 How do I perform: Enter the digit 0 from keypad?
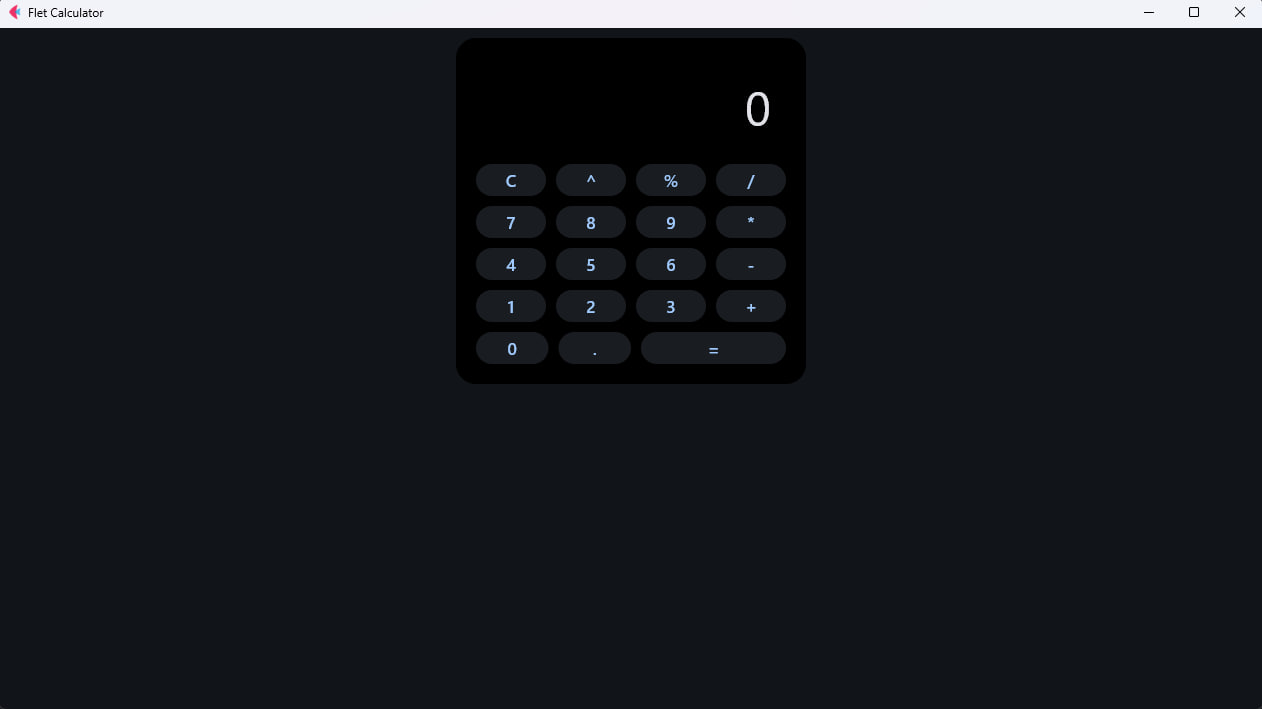(512, 348)
